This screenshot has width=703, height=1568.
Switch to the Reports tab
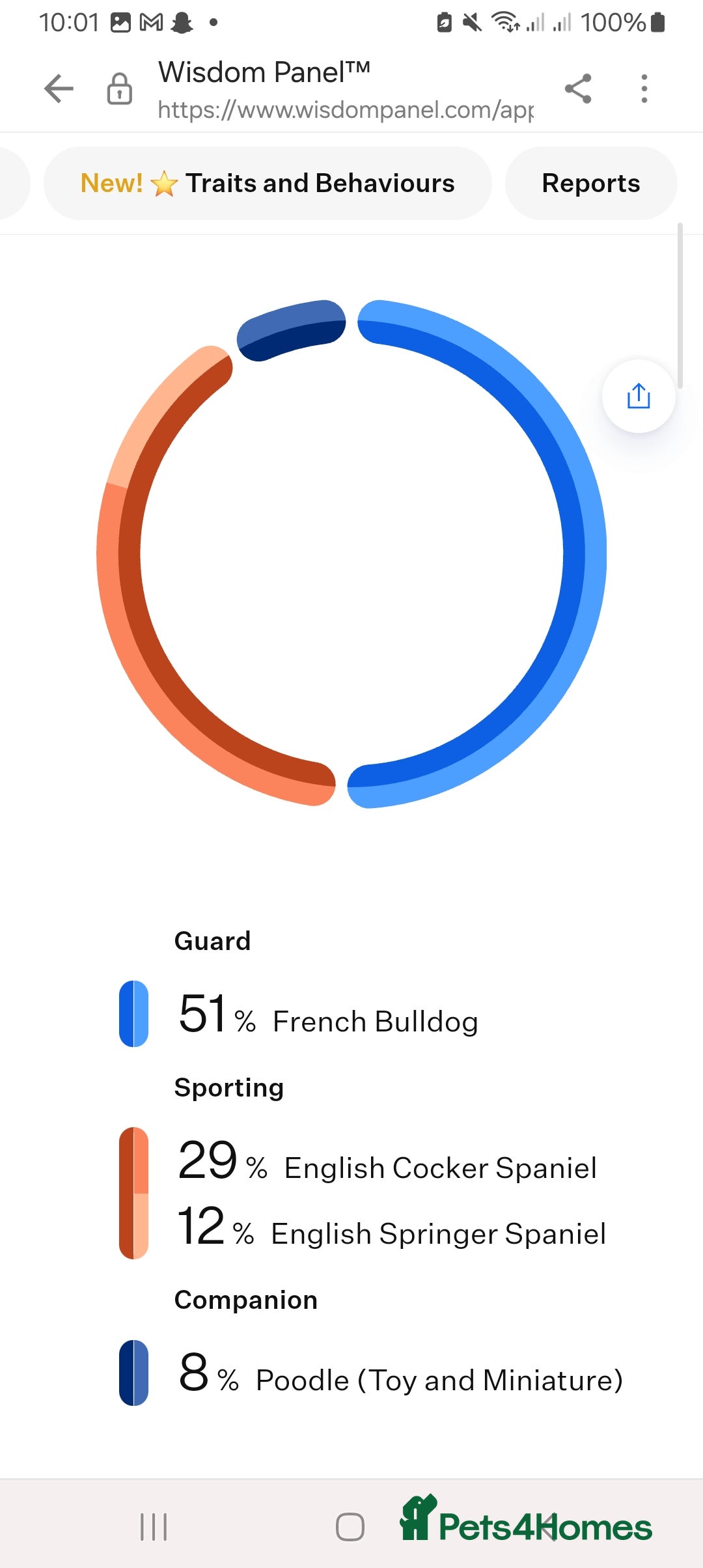point(590,184)
